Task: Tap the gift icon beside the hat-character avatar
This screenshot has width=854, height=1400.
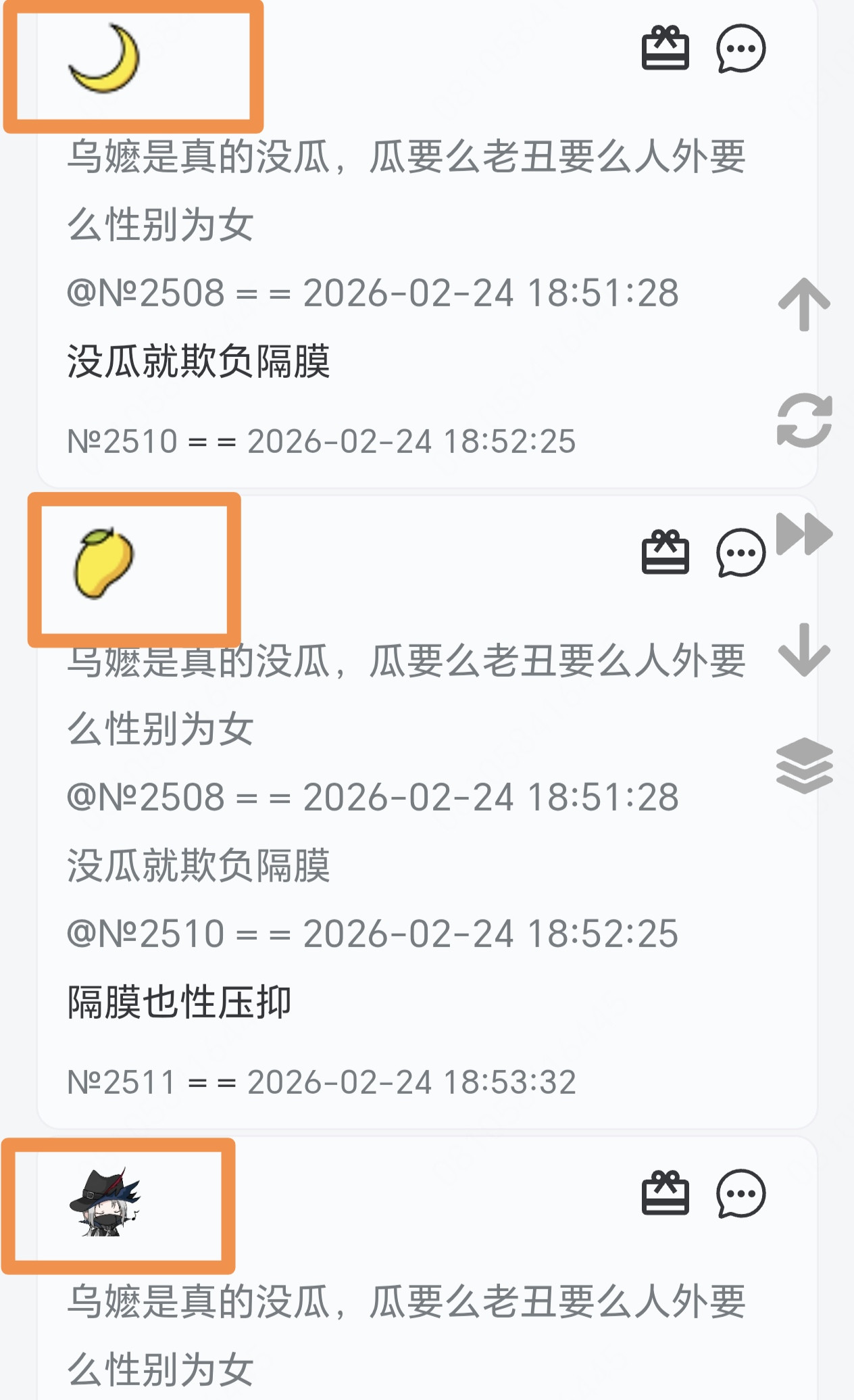Action: click(x=665, y=1193)
